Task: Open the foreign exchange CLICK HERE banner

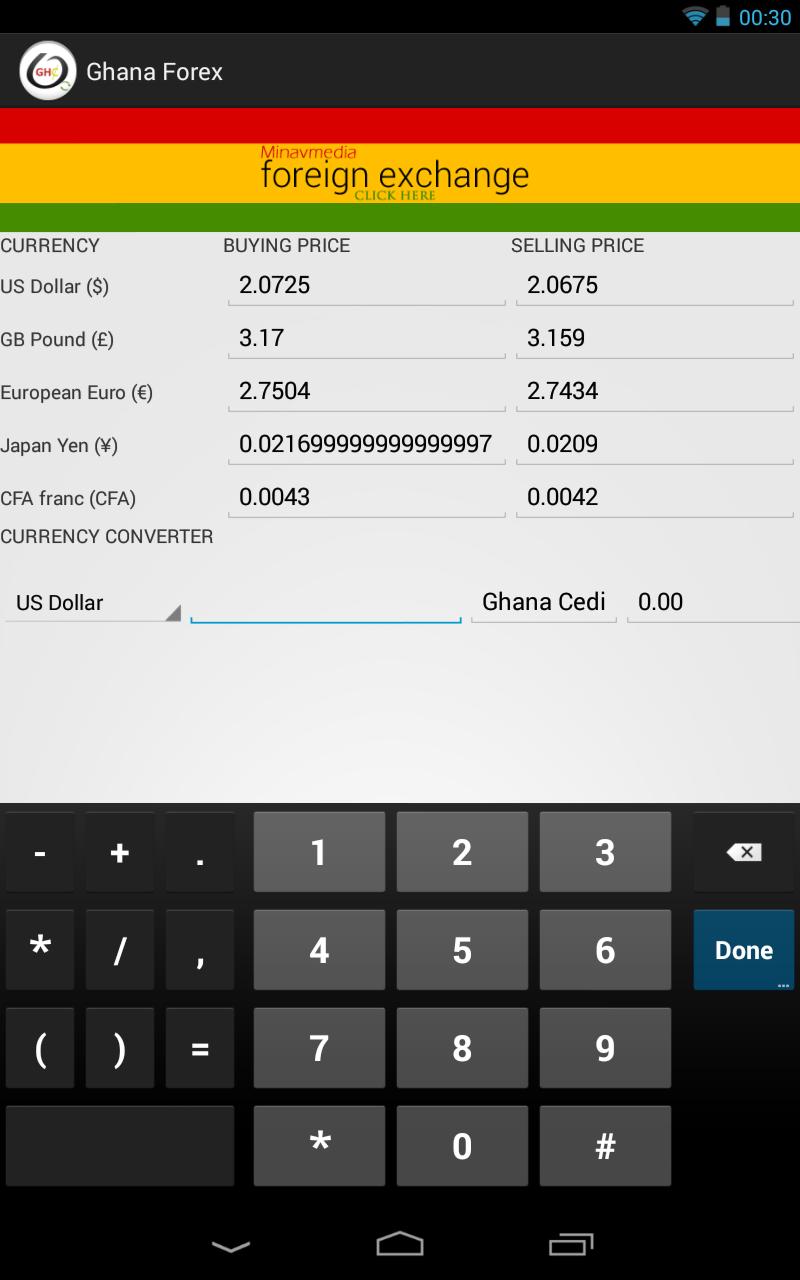Action: pyautogui.click(x=396, y=175)
